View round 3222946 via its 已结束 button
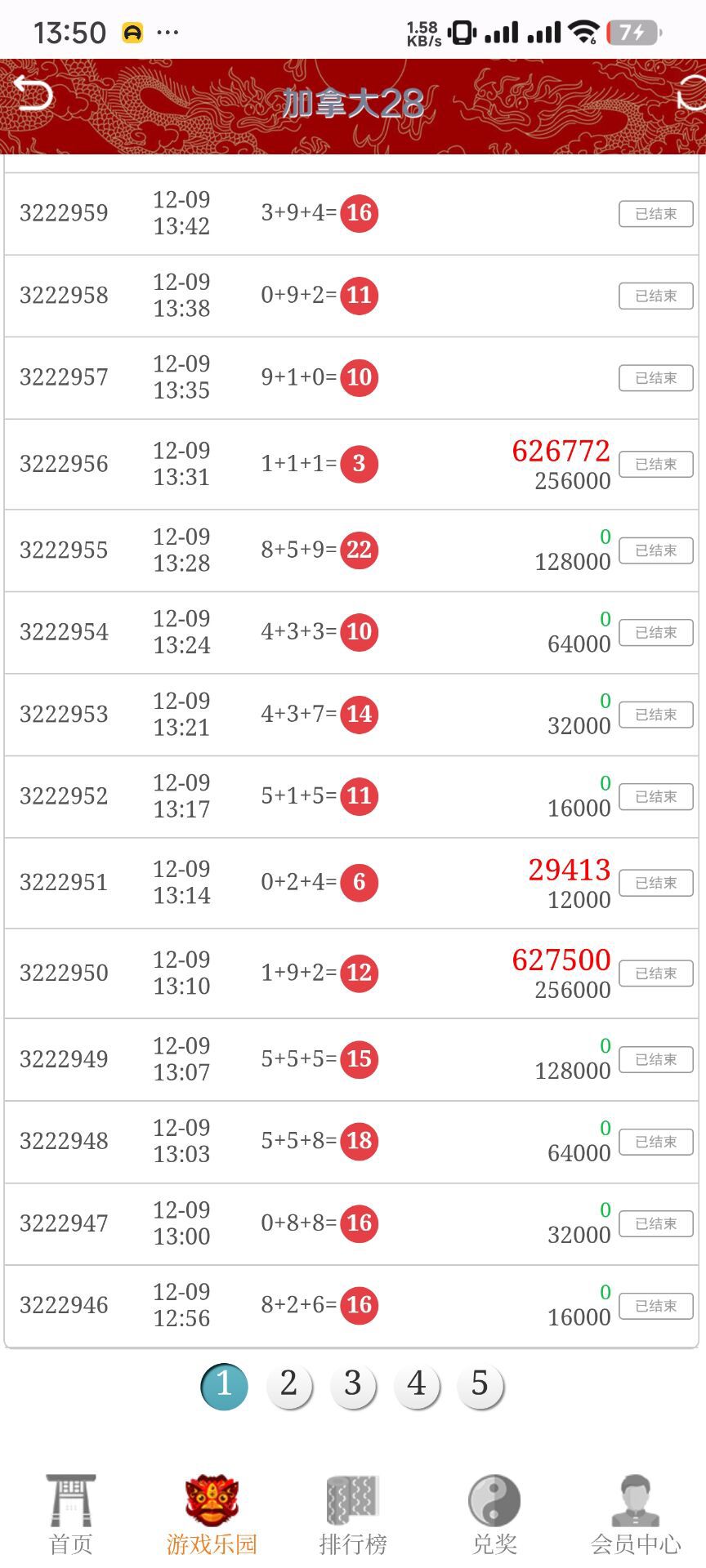Viewport: 706px width, 1568px height. tap(655, 1306)
